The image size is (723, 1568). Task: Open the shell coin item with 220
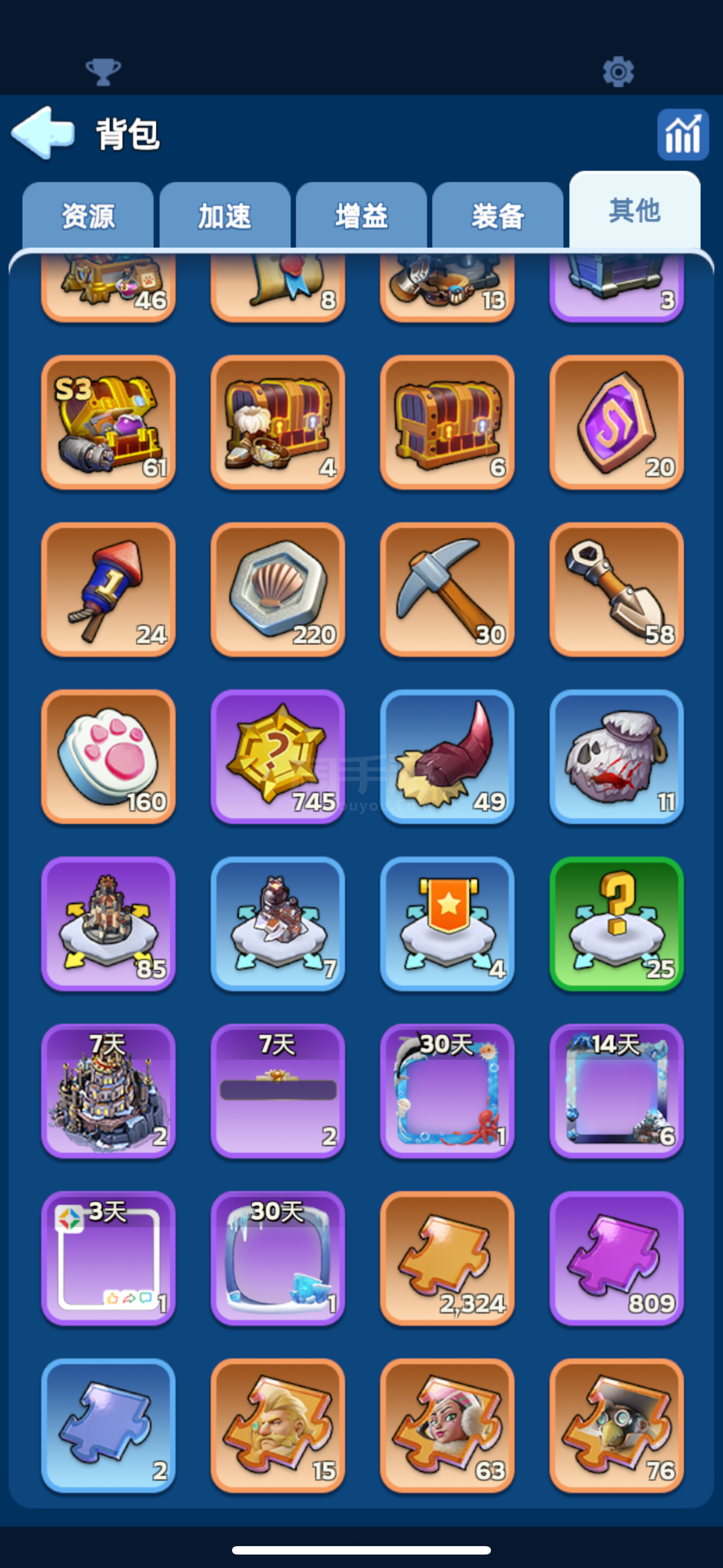coord(277,589)
